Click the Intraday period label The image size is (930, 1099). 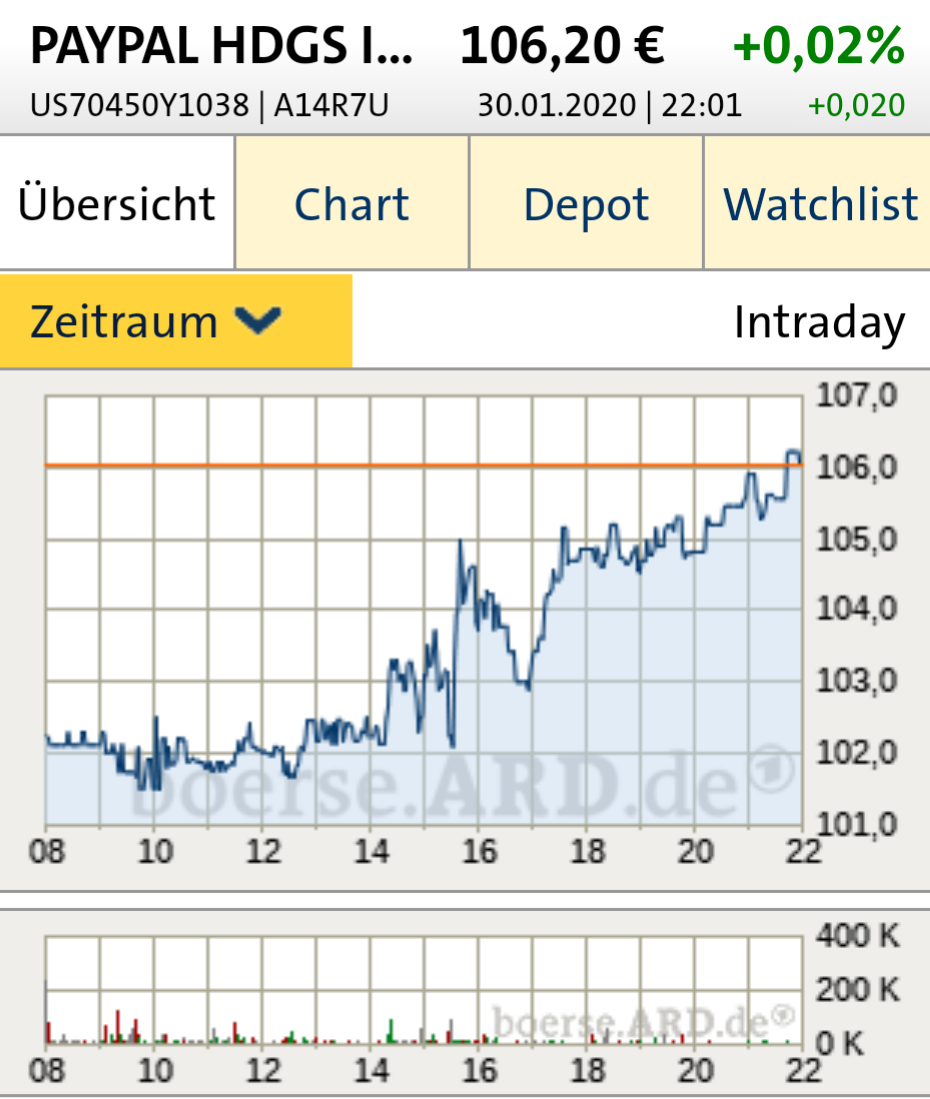pos(819,322)
